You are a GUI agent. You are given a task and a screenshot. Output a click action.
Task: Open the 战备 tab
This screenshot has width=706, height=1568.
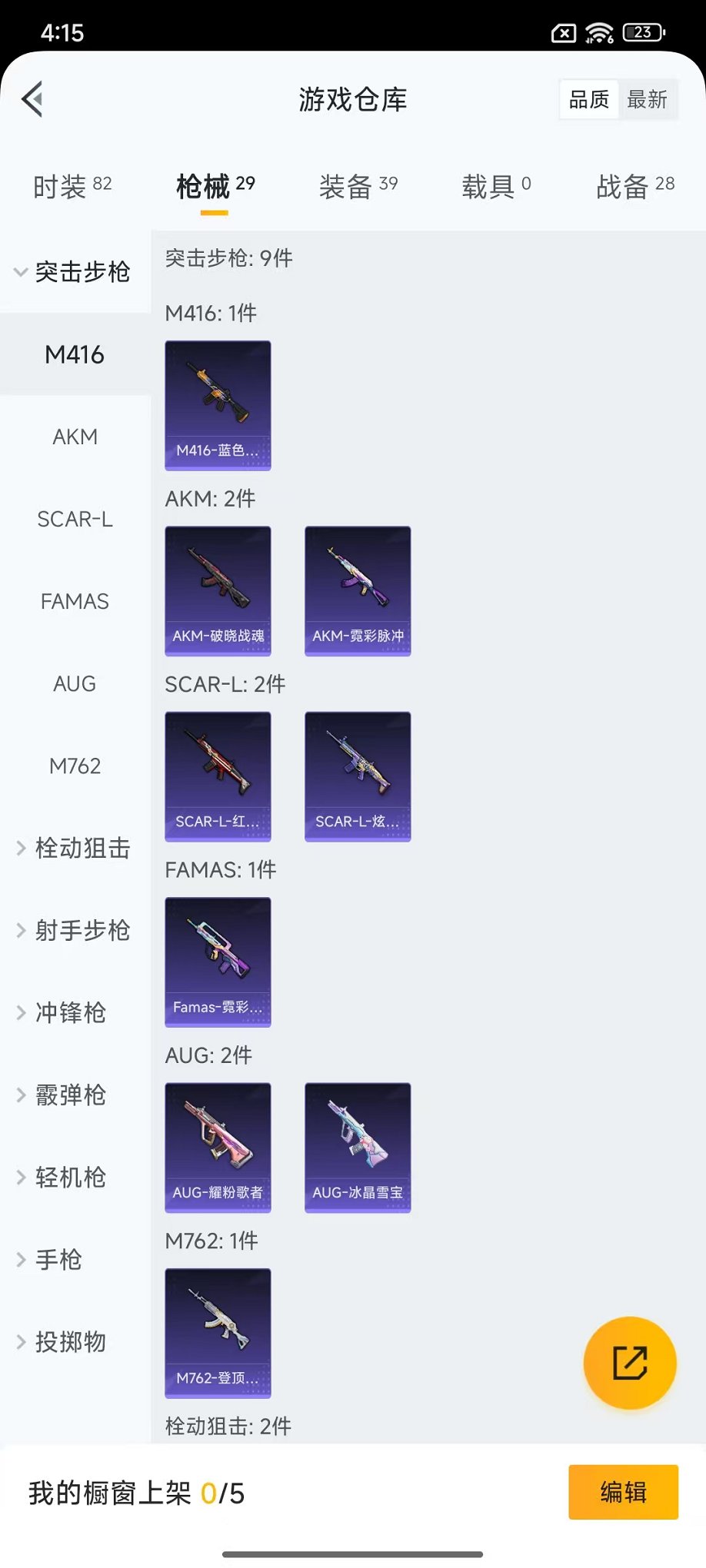pos(634,186)
